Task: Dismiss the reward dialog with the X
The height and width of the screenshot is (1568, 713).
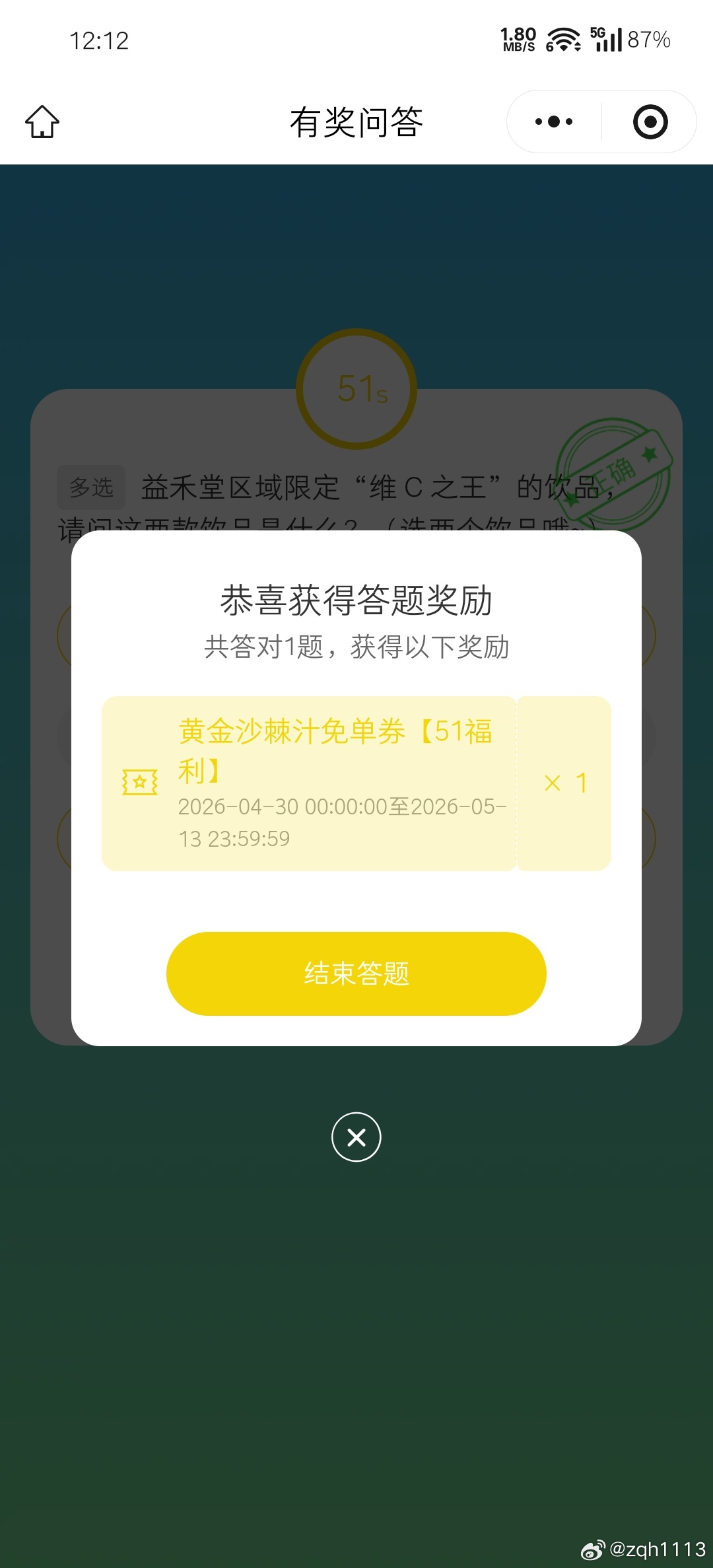Action: 356,1137
